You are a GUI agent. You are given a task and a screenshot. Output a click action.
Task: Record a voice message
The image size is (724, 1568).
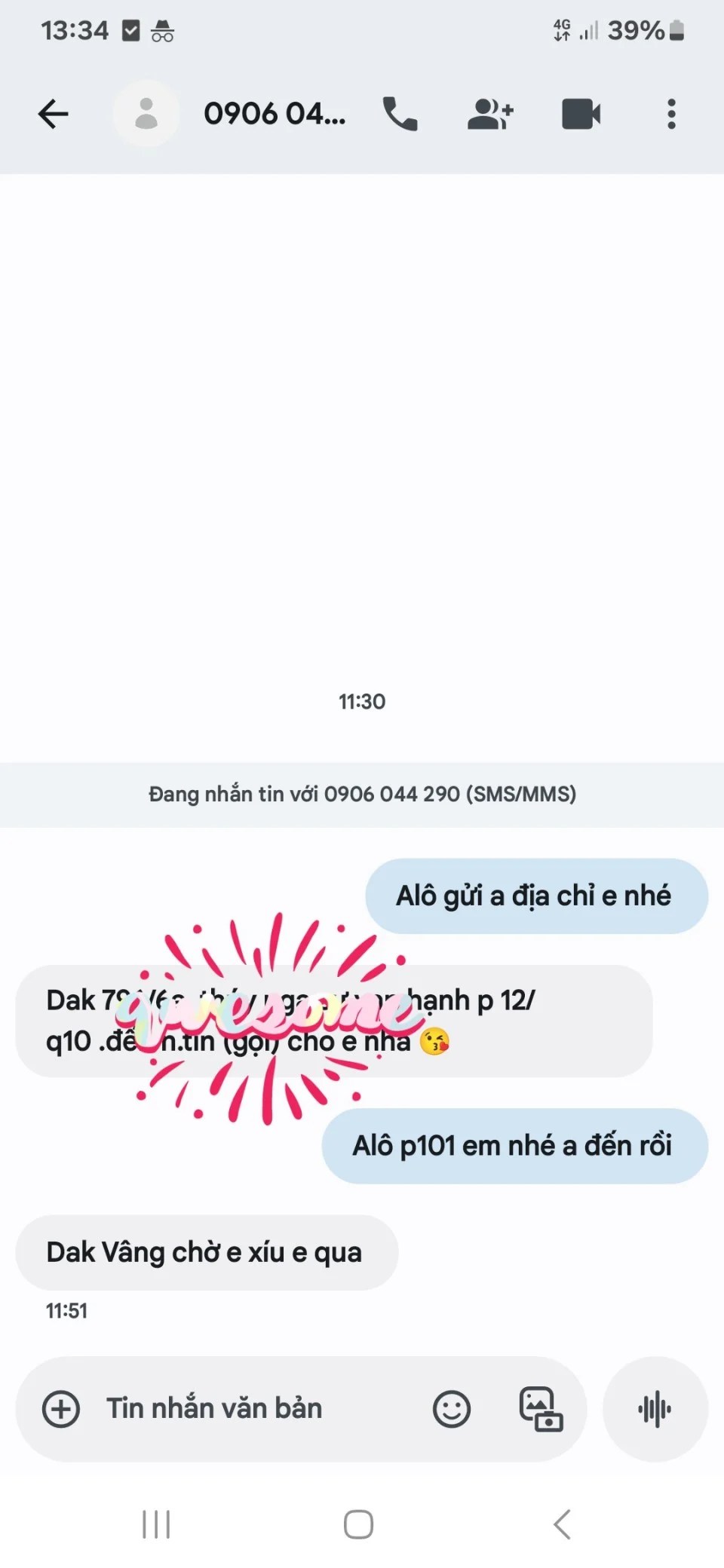(655, 1409)
